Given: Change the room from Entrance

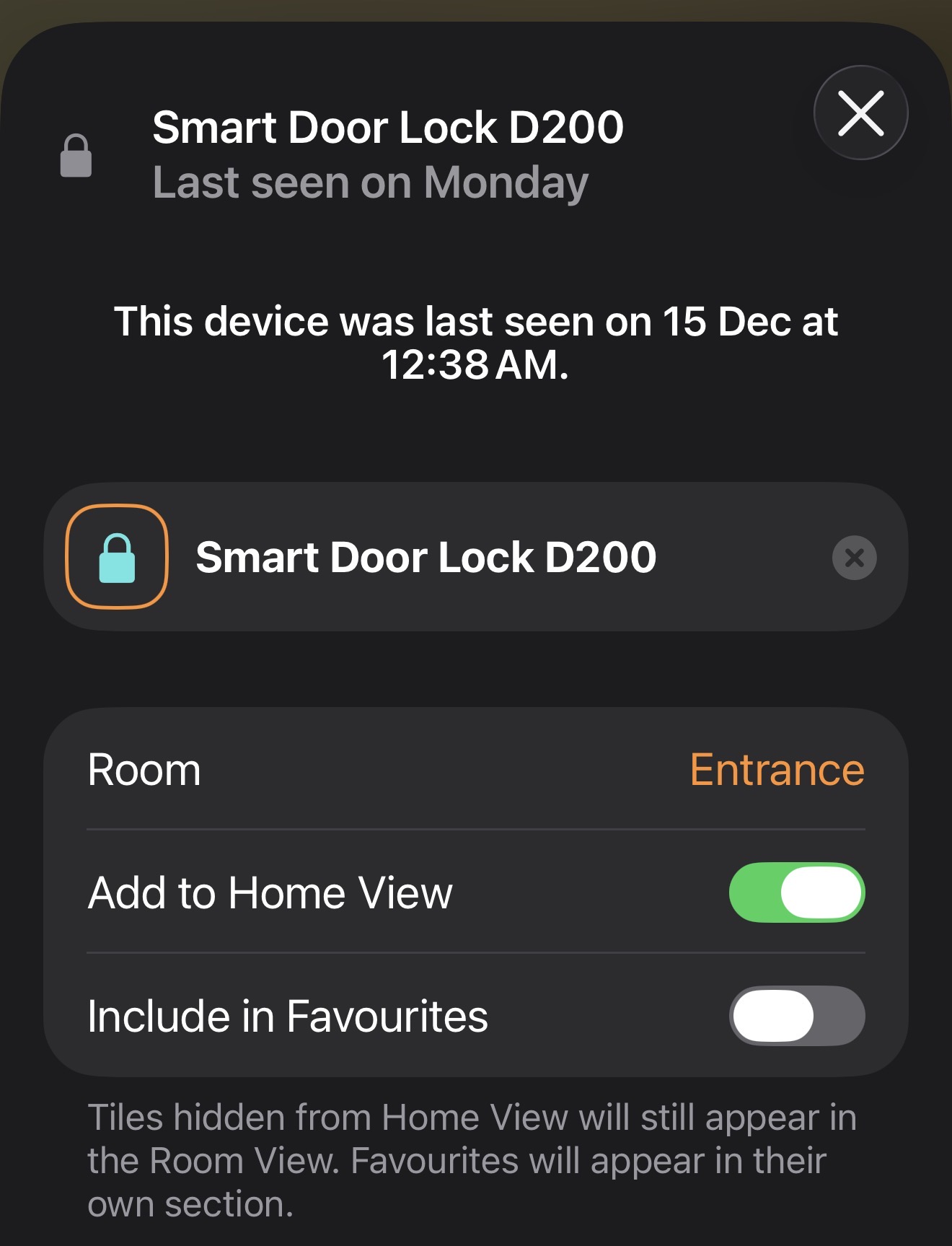Looking at the screenshot, I should 776,770.
